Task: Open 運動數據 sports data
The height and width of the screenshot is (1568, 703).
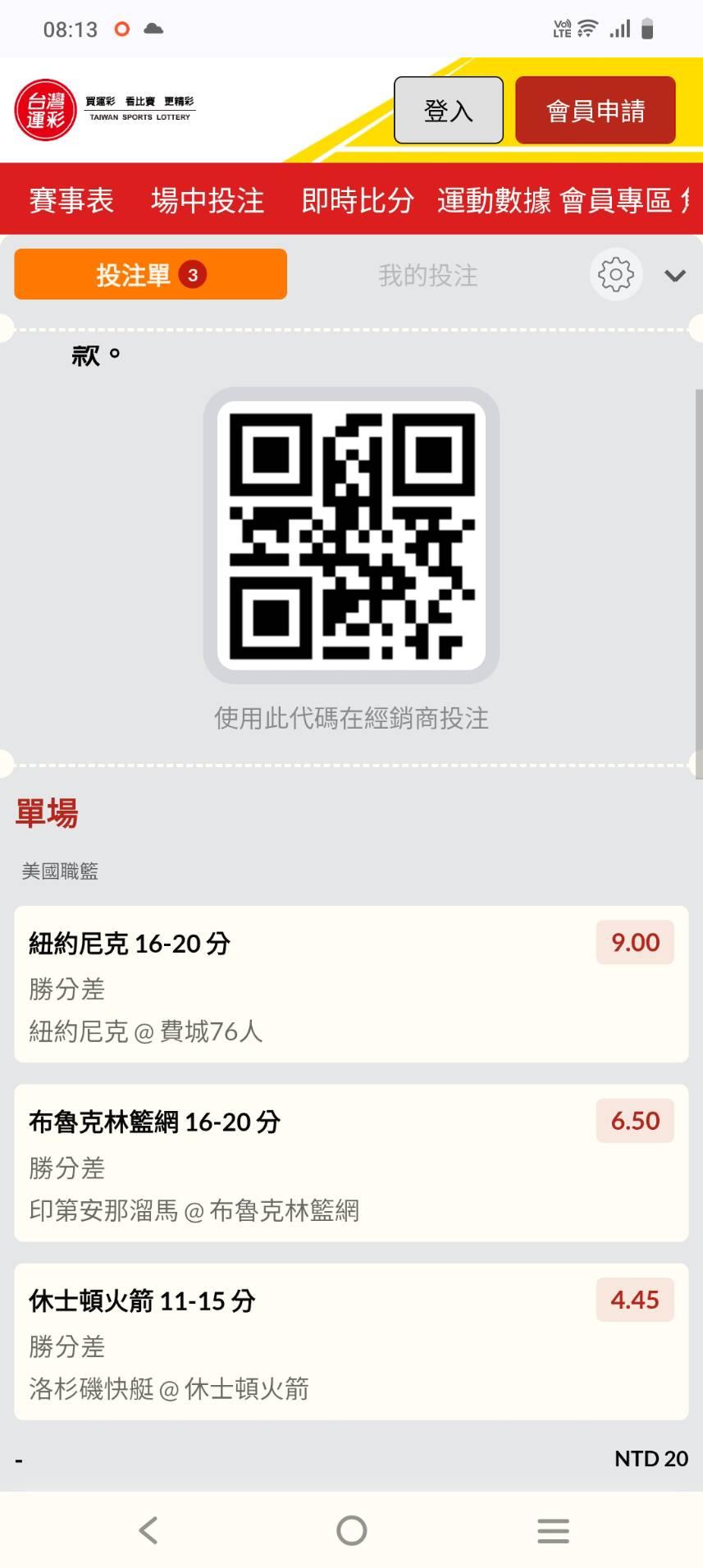Action: 494,200
